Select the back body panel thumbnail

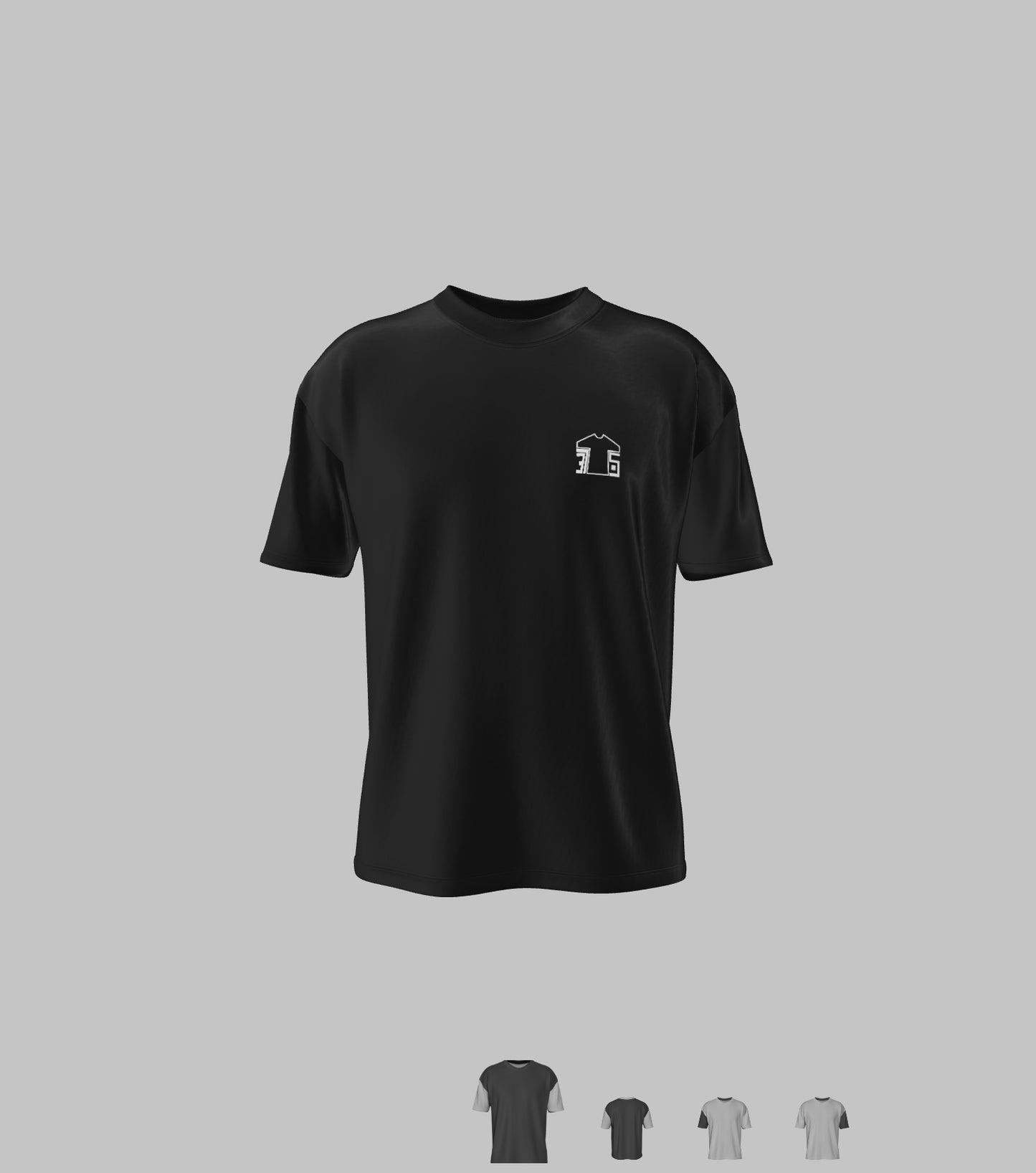click(627, 1128)
